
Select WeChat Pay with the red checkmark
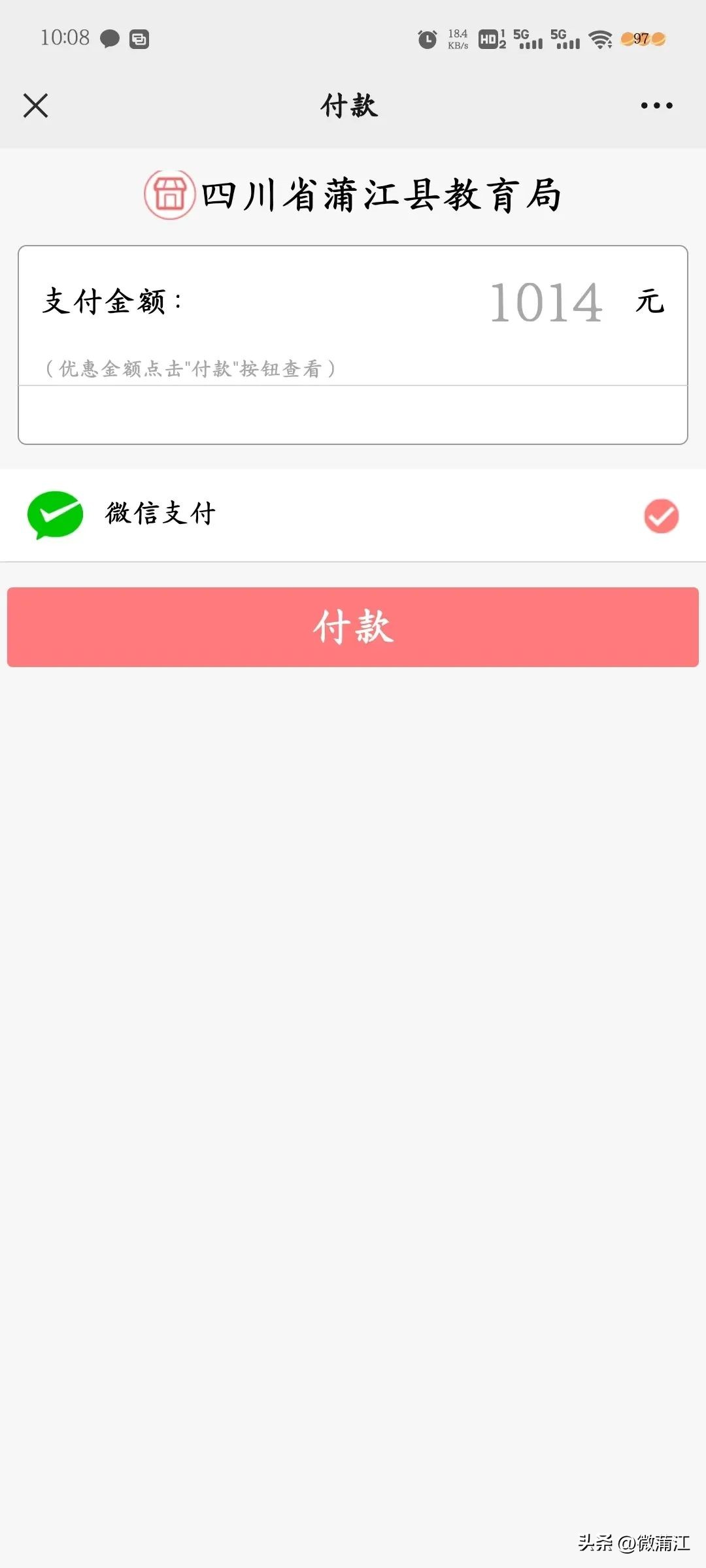661,515
